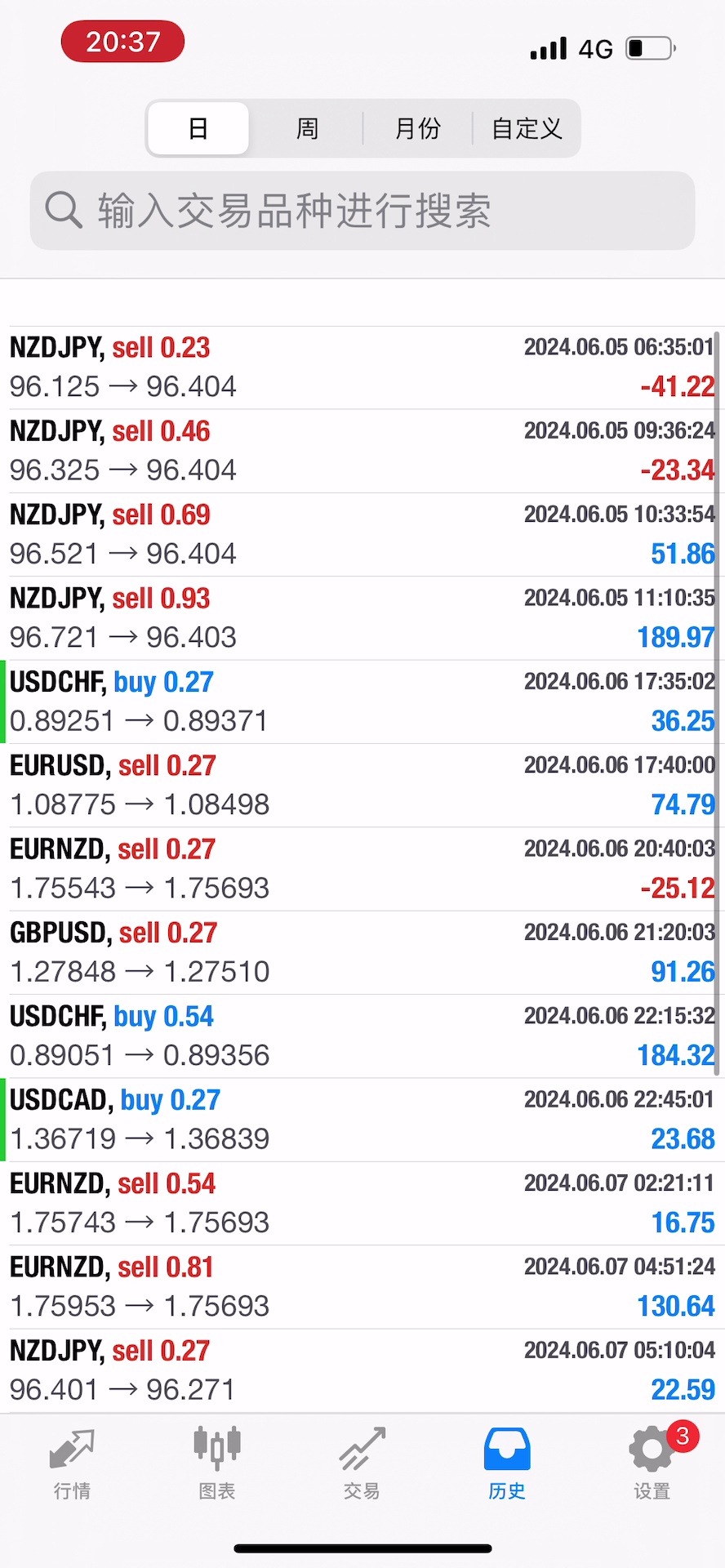
Task: Open the EURNZD sell 0.81 trade
Action: pyautogui.click(x=362, y=1287)
